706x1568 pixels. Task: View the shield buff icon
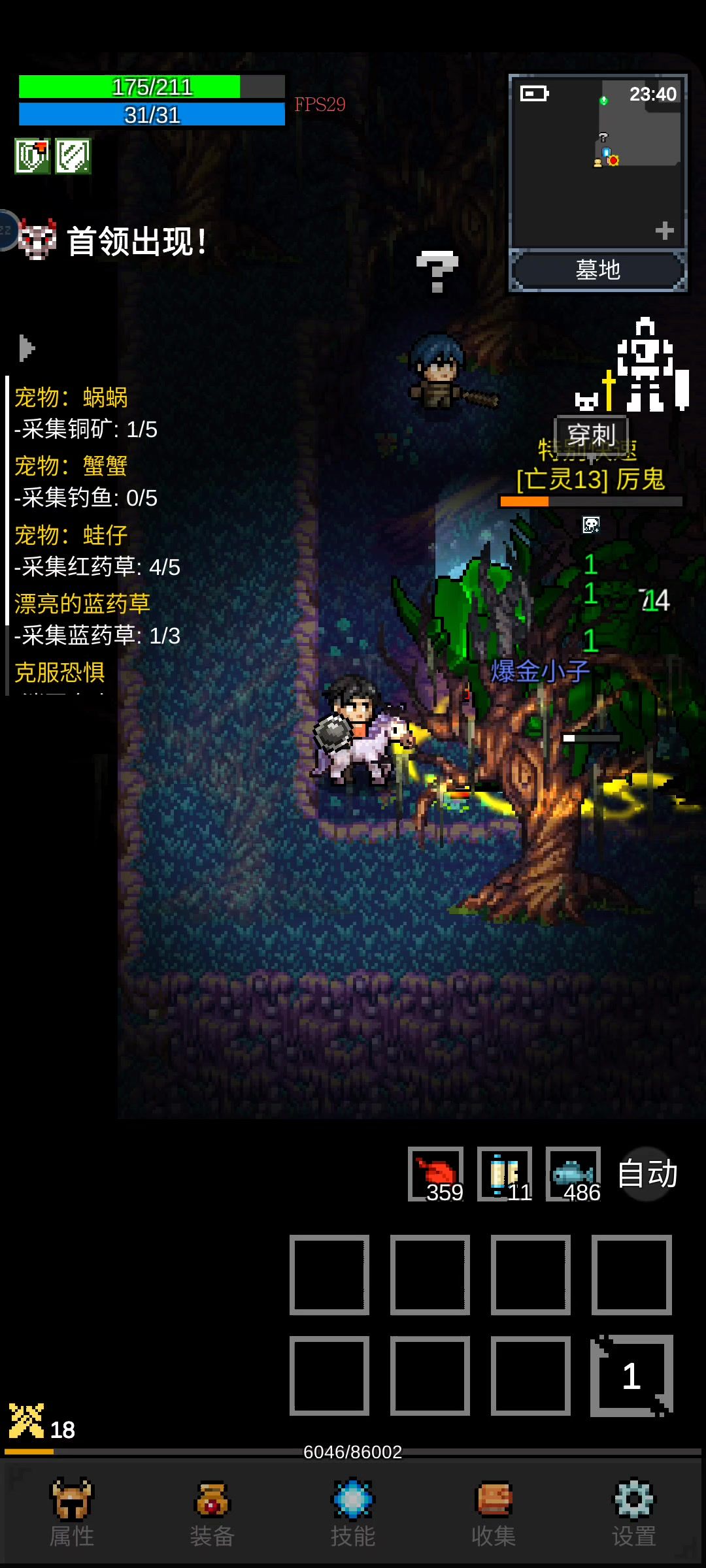point(32,157)
